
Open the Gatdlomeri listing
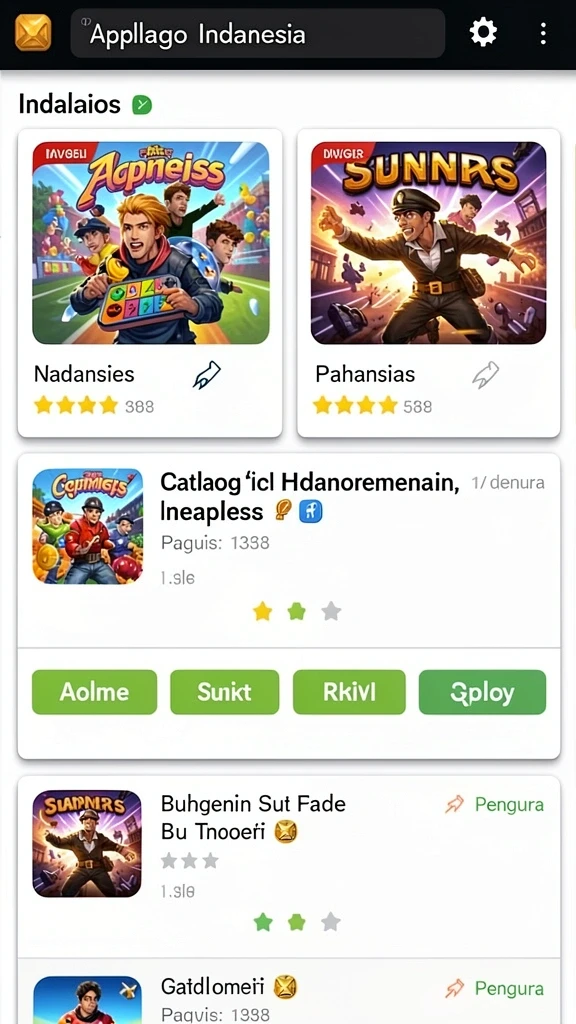(x=289, y=991)
